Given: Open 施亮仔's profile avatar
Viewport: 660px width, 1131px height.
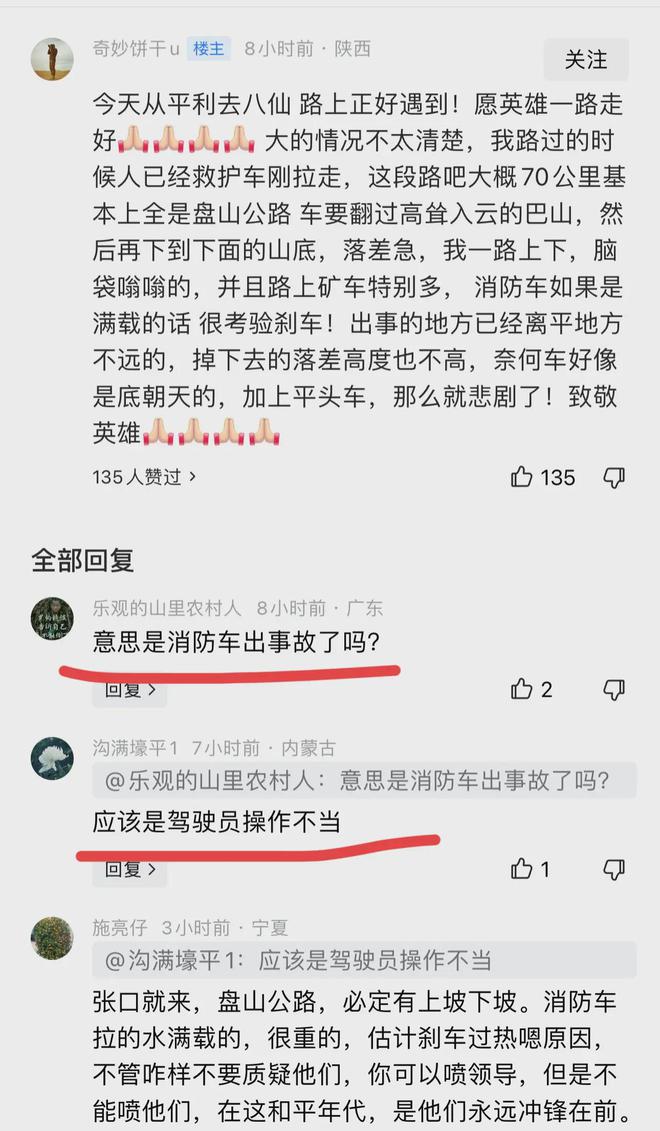Looking at the screenshot, I should 52,938.
